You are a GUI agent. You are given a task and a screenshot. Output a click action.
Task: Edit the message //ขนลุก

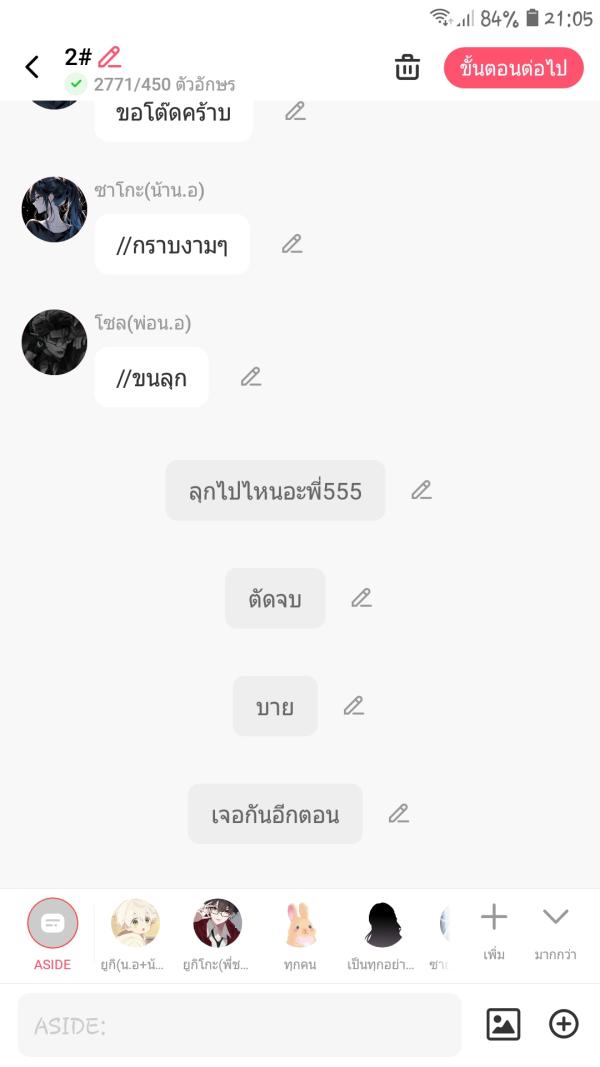(x=251, y=377)
